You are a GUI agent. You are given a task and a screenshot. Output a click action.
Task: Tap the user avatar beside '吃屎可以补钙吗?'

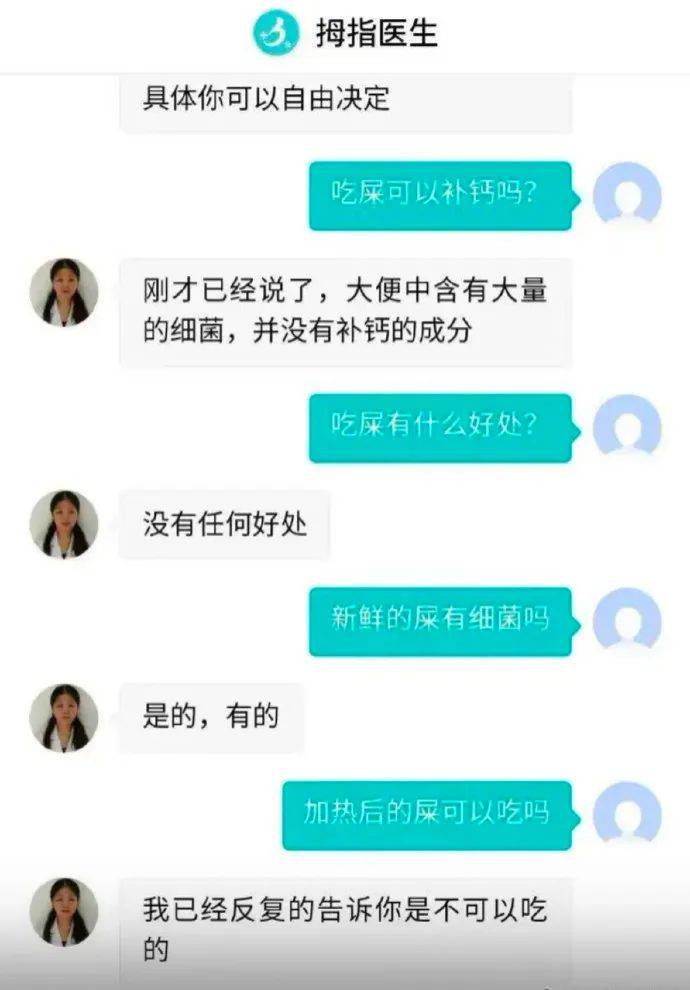pos(627,194)
